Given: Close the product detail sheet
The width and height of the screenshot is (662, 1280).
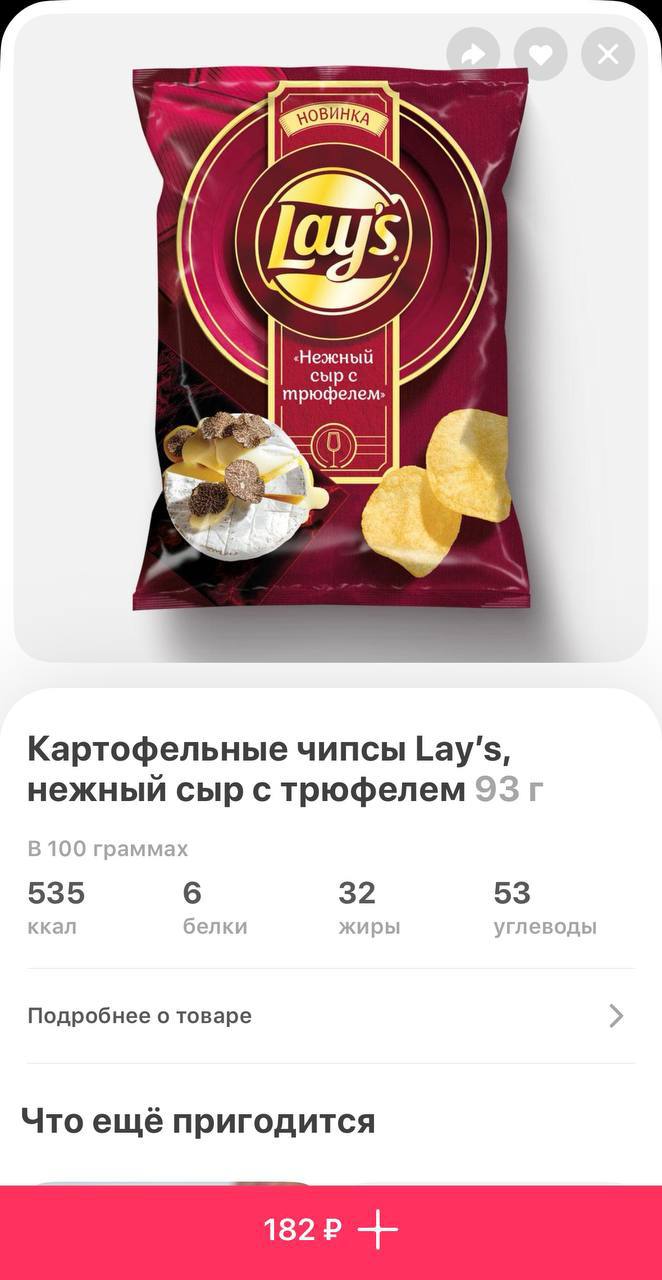Looking at the screenshot, I should tap(608, 54).
